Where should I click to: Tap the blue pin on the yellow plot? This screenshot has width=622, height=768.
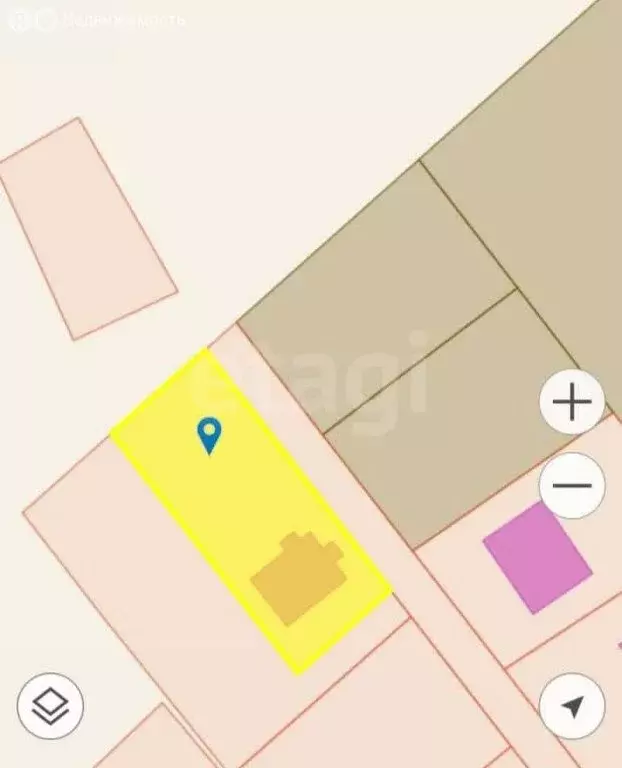click(209, 434)
